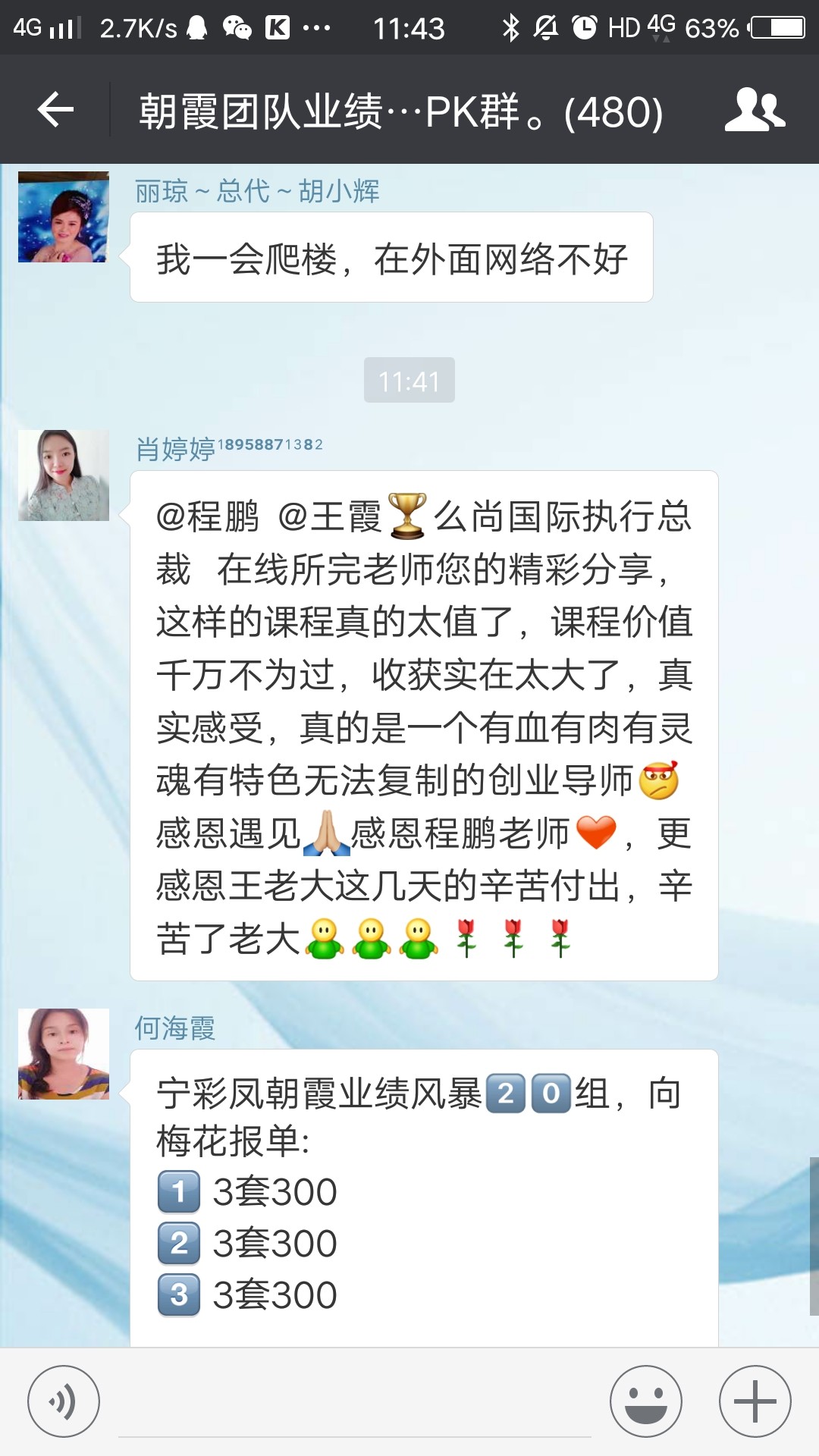Open the emoji picker
This screenshot has width=819, height=1456.
click(646, 1401)
